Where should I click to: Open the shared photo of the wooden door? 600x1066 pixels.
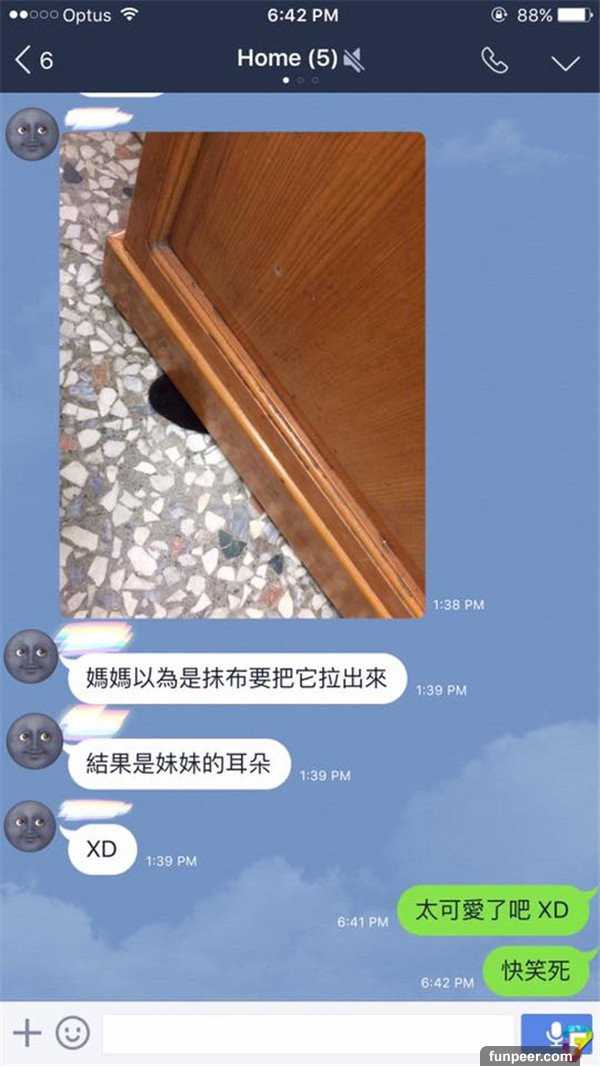coord(242,374)
